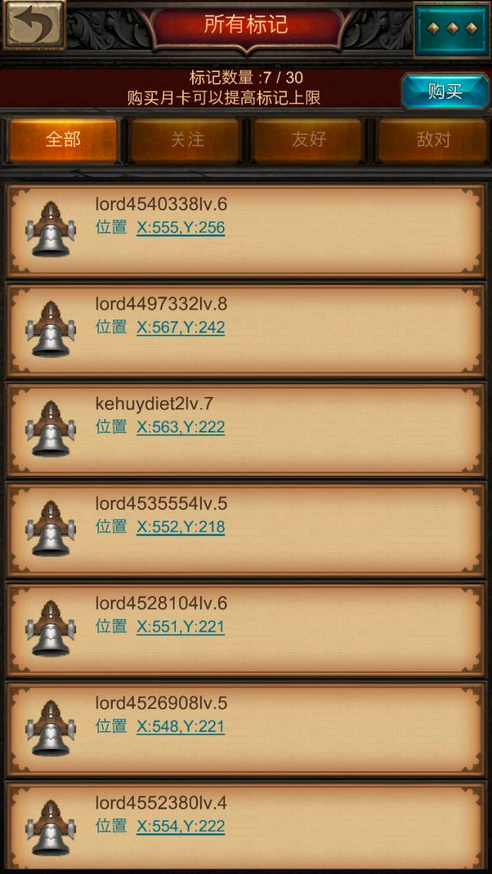Image resolution: width=492 pixels, height=874 pixels.
Task: Select the lord4540338lv.6 marker card
Action: [246, 230]
